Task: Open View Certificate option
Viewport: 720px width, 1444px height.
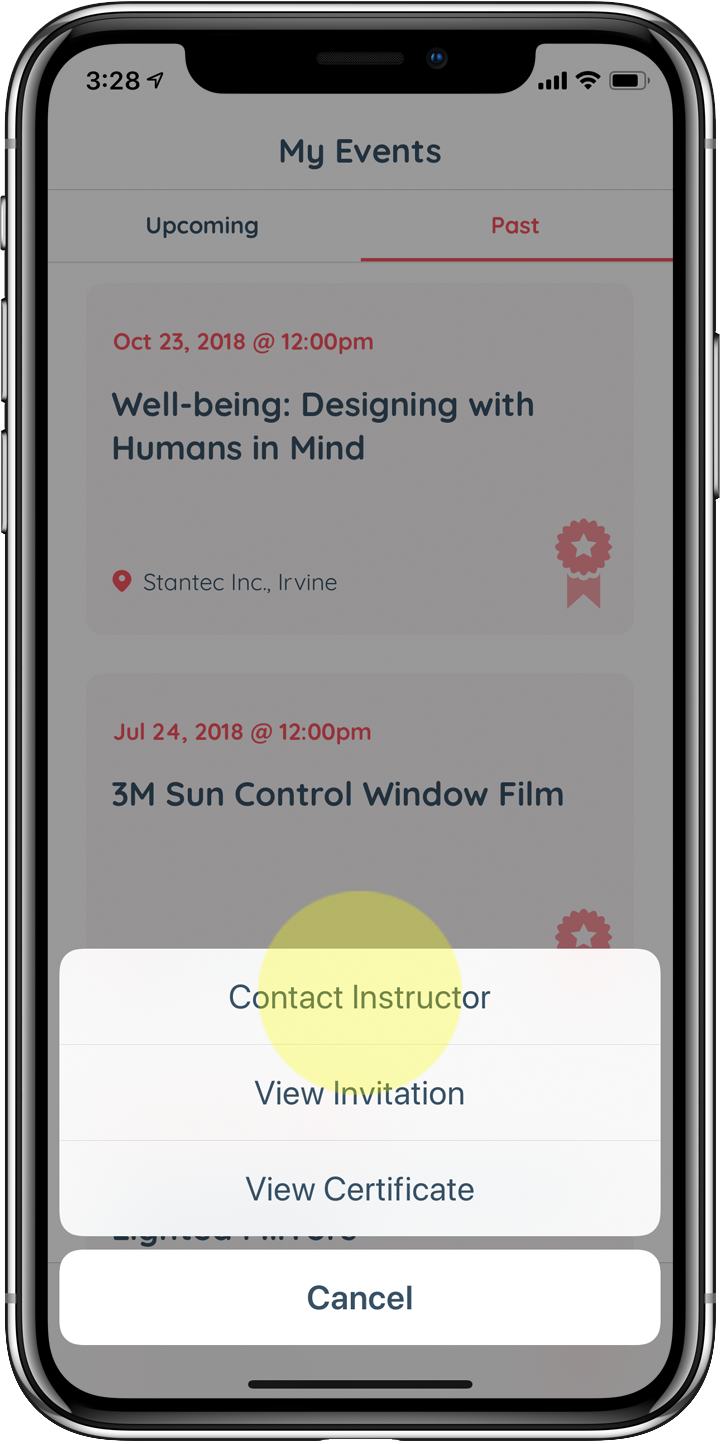Action: [x=360, y=1189]
